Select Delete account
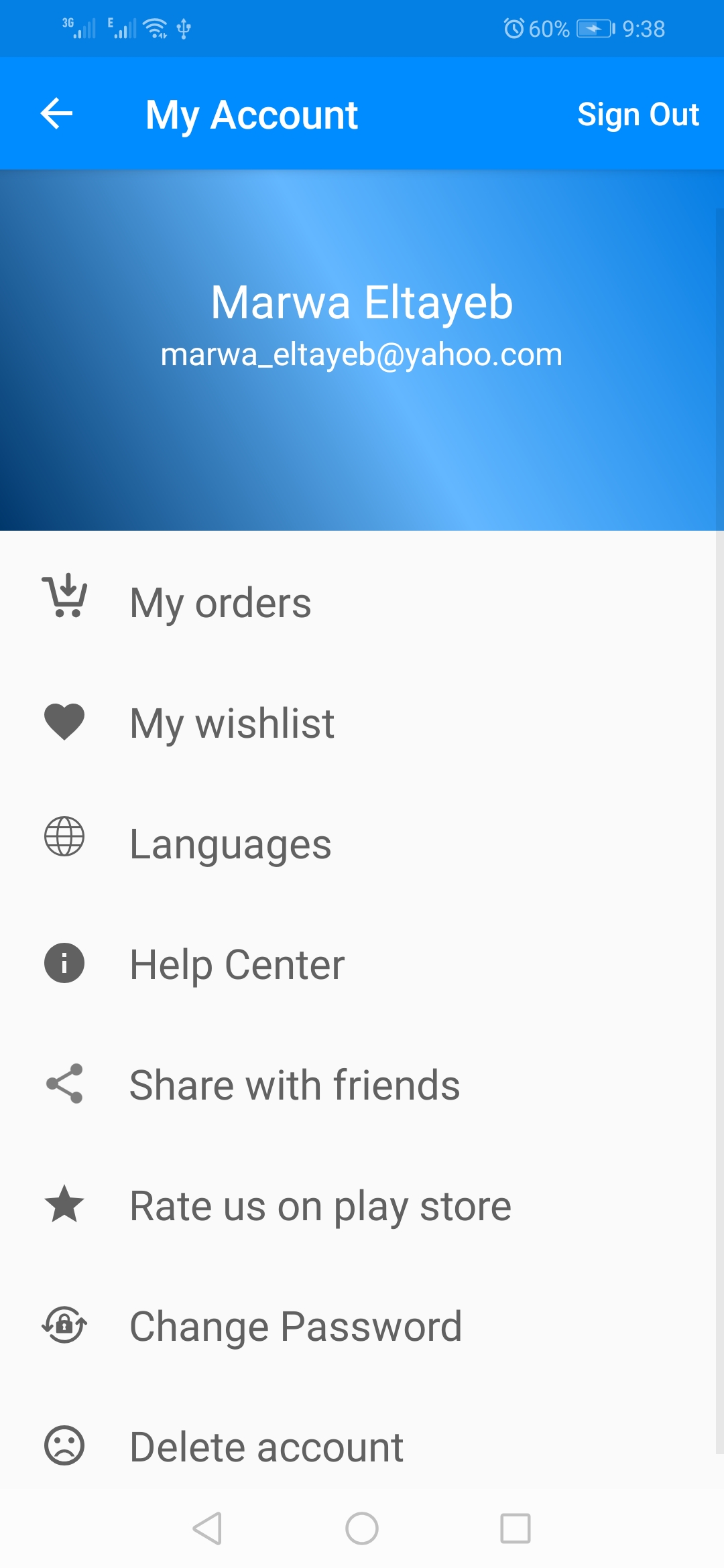The image size is (724, 1568). click(x=266, y=1447)
